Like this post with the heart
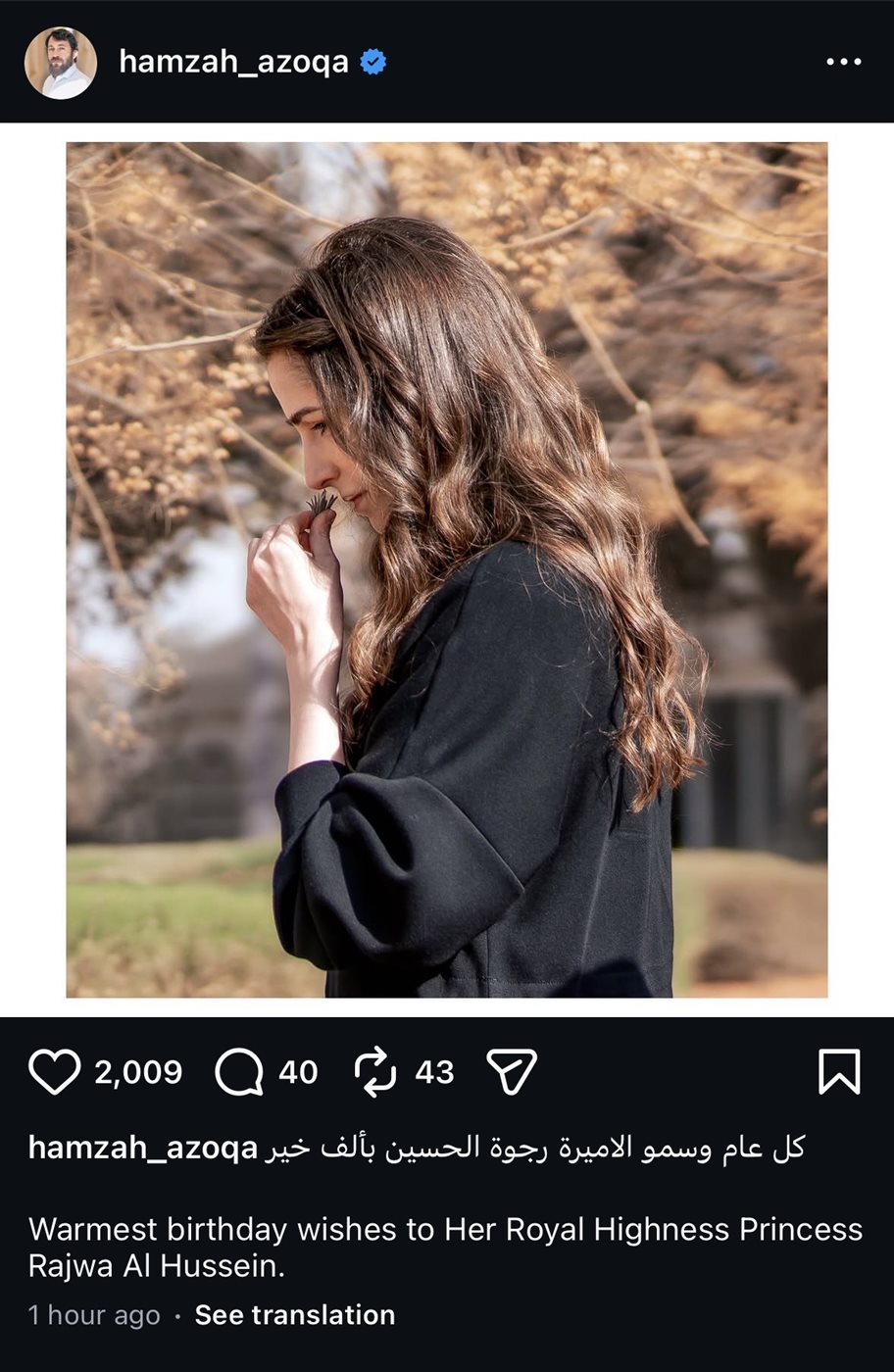The height and width of the screenshot is (1372, 894). pos(53,1071)
